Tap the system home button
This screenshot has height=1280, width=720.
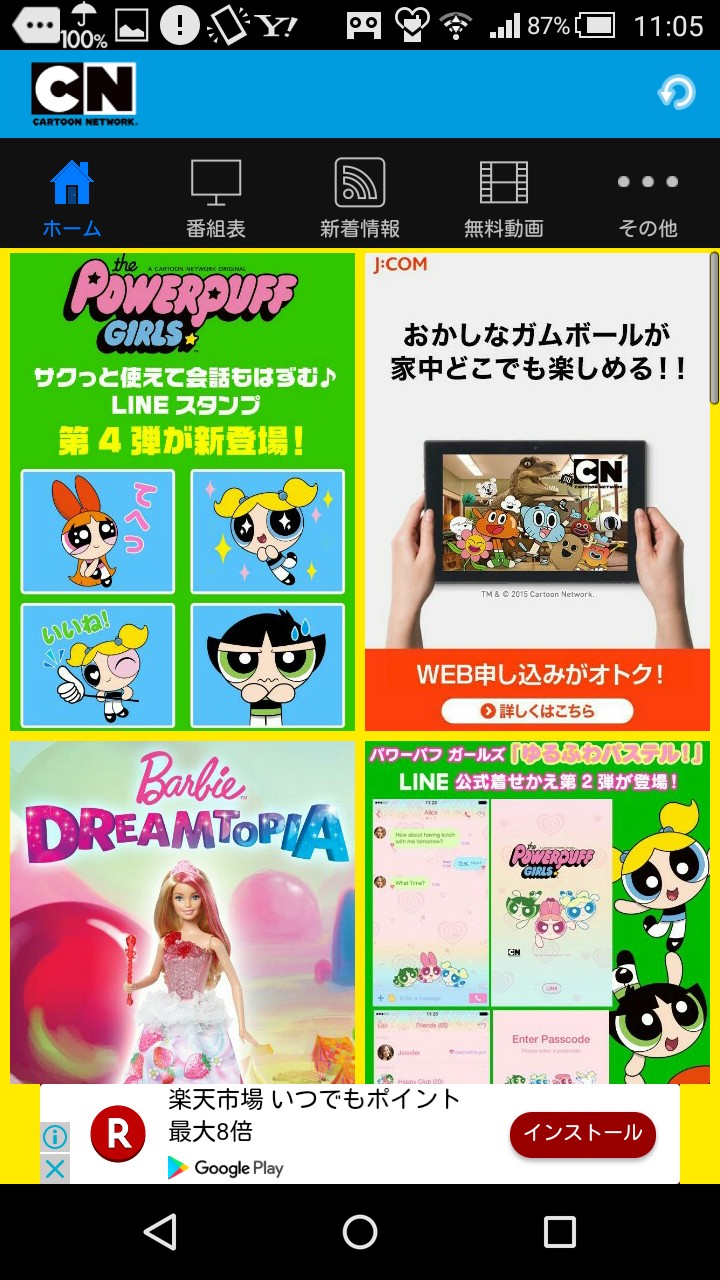[360, 1232]
